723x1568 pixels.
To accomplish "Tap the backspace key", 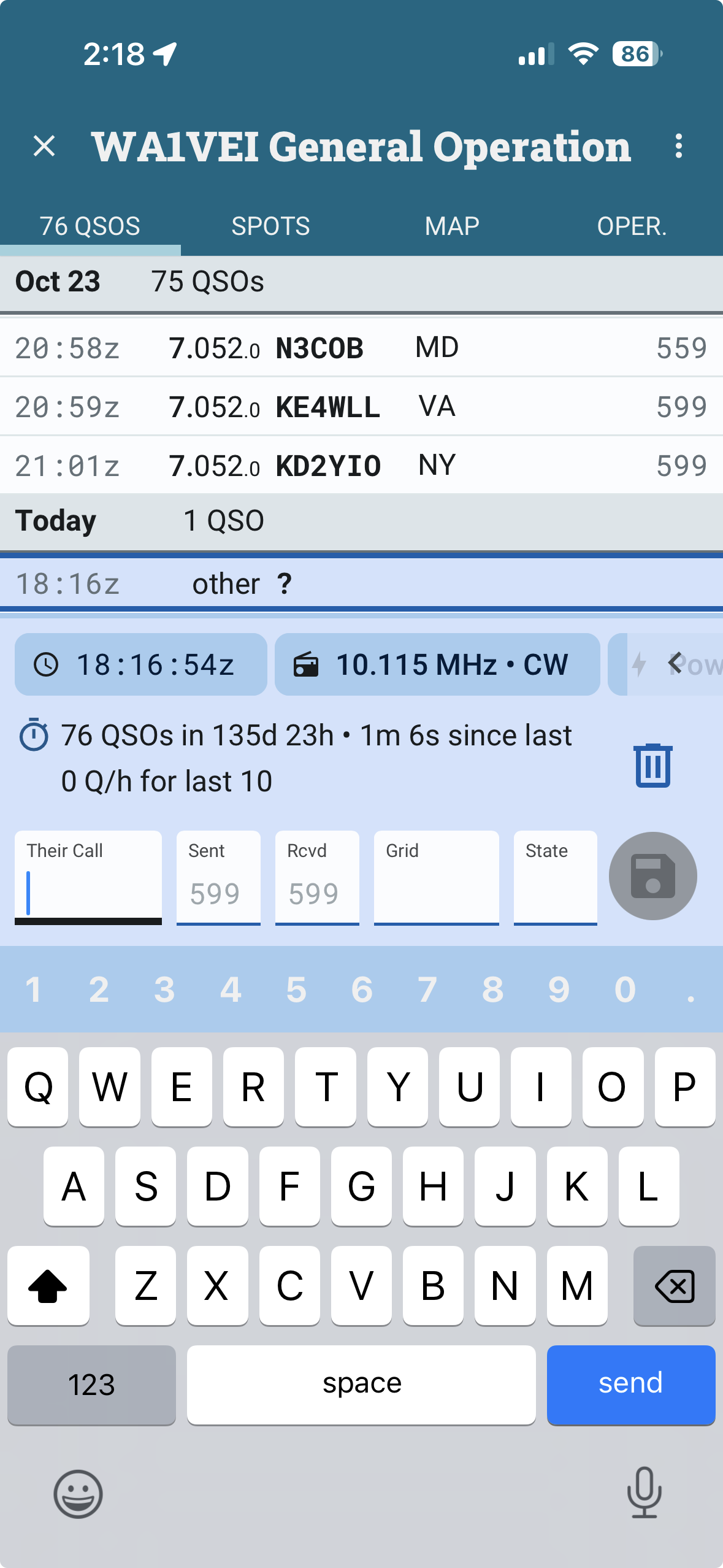I will click(674, 1286).
